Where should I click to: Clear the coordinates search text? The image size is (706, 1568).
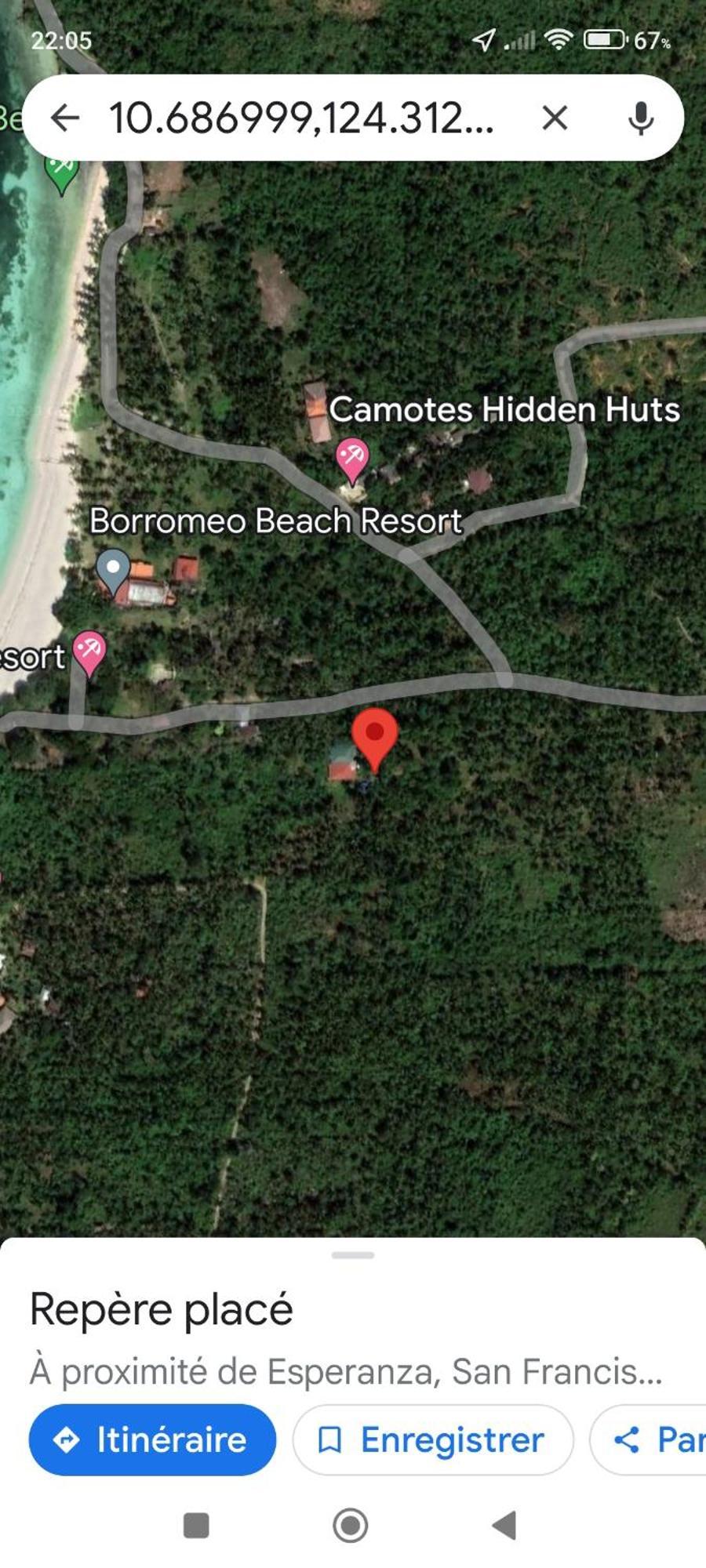coord(555,118)
